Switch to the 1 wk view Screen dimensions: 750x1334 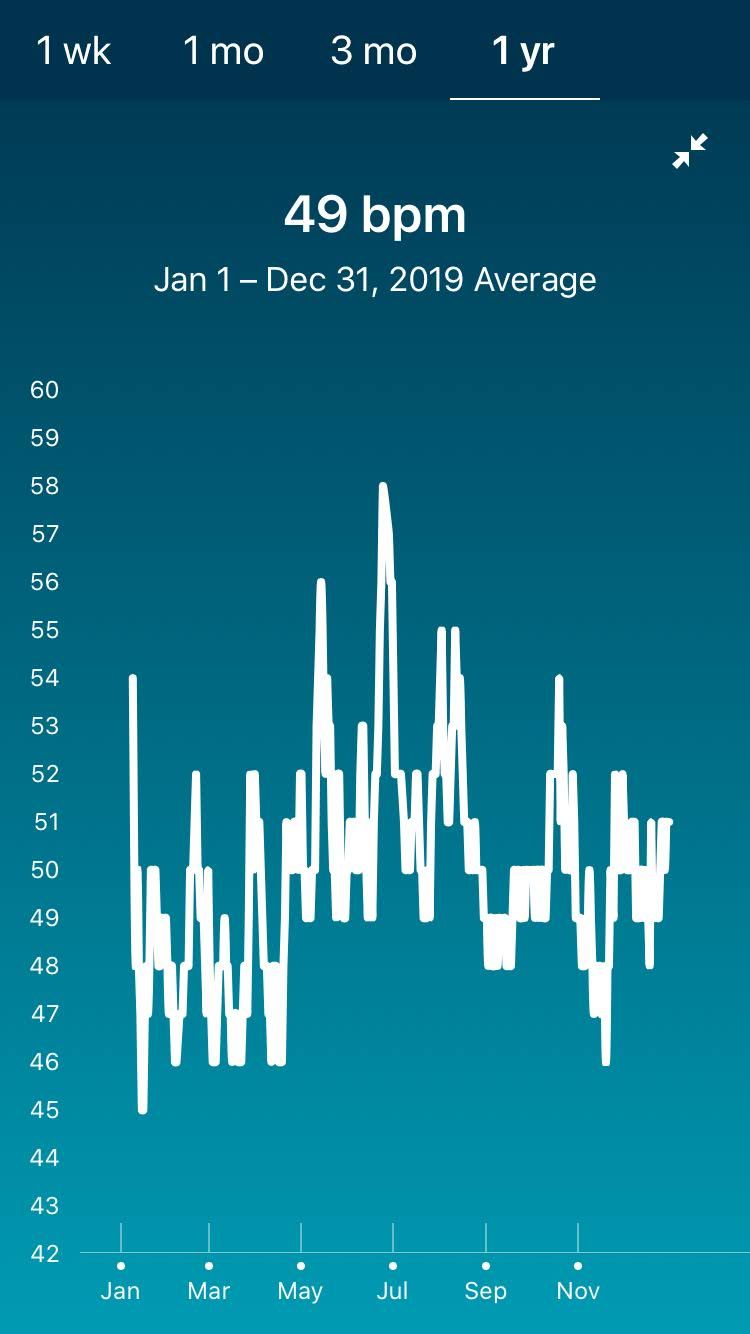(x=74, y=51)
